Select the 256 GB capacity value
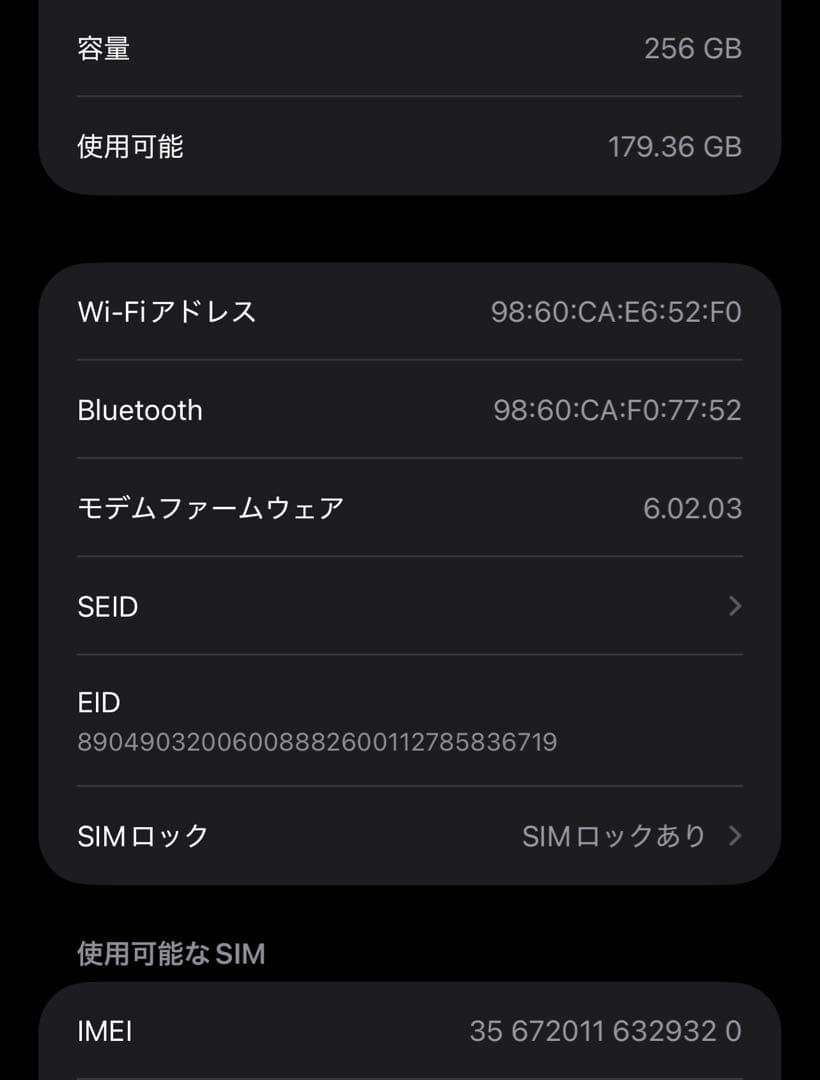 [x=694, y=48]
